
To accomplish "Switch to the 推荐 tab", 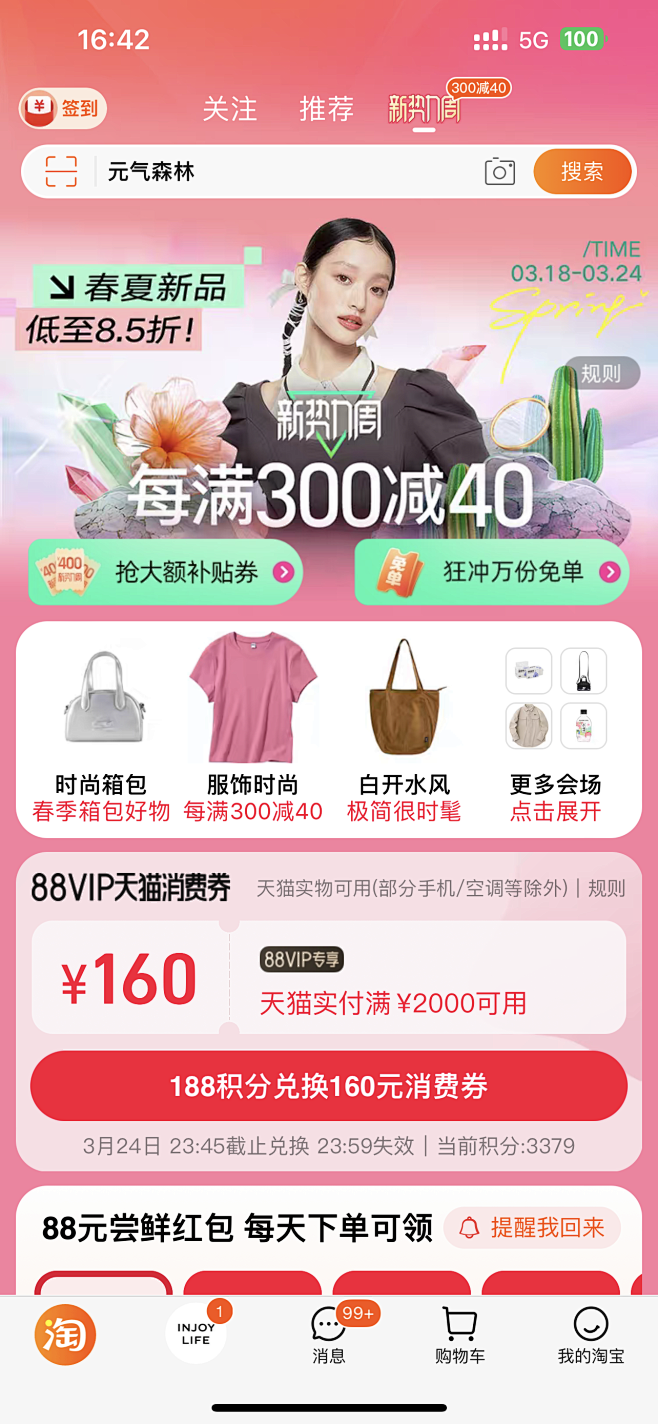I will point(326,109).
